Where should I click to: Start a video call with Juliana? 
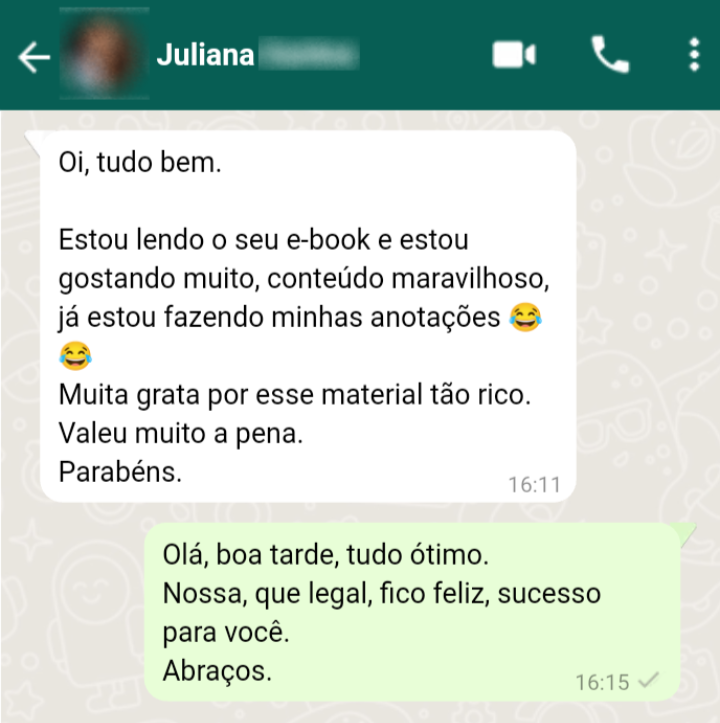pyautogui.click(x=514, y=55)
